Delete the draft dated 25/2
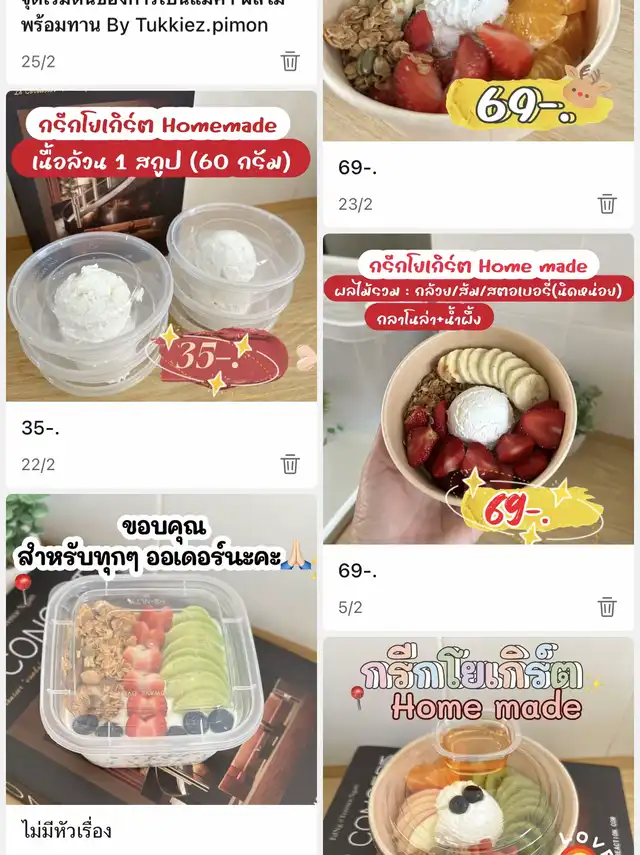640x855 pixels. point(290,61)
